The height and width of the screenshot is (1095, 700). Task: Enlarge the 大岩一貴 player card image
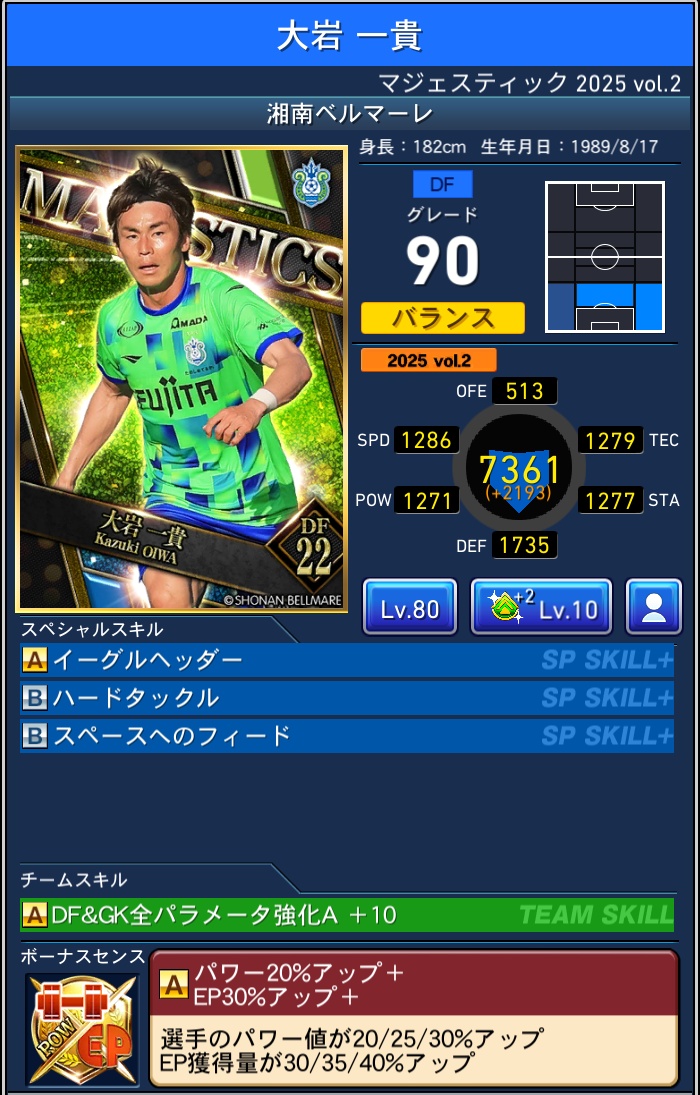click(181, 380)
